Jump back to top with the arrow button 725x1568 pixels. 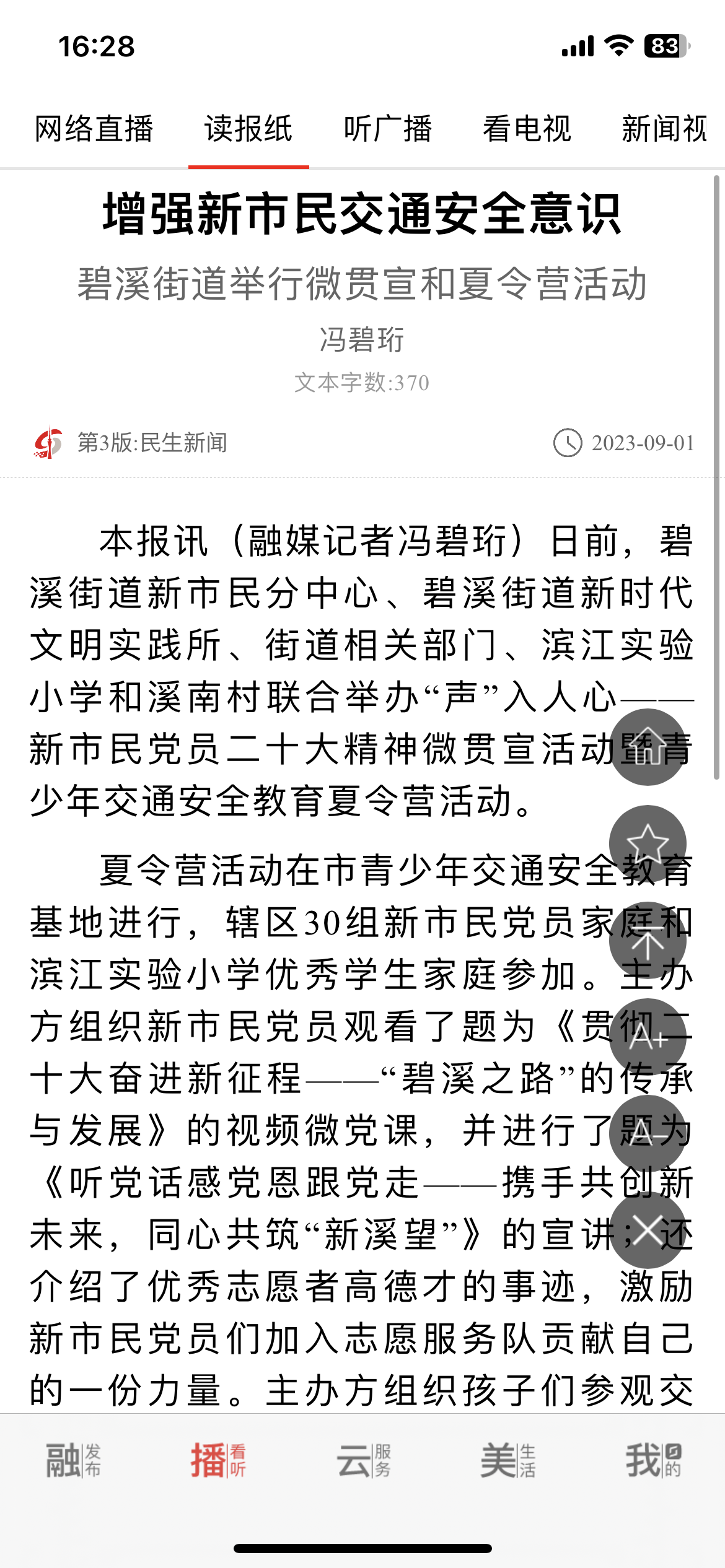(x=648, y=940)
